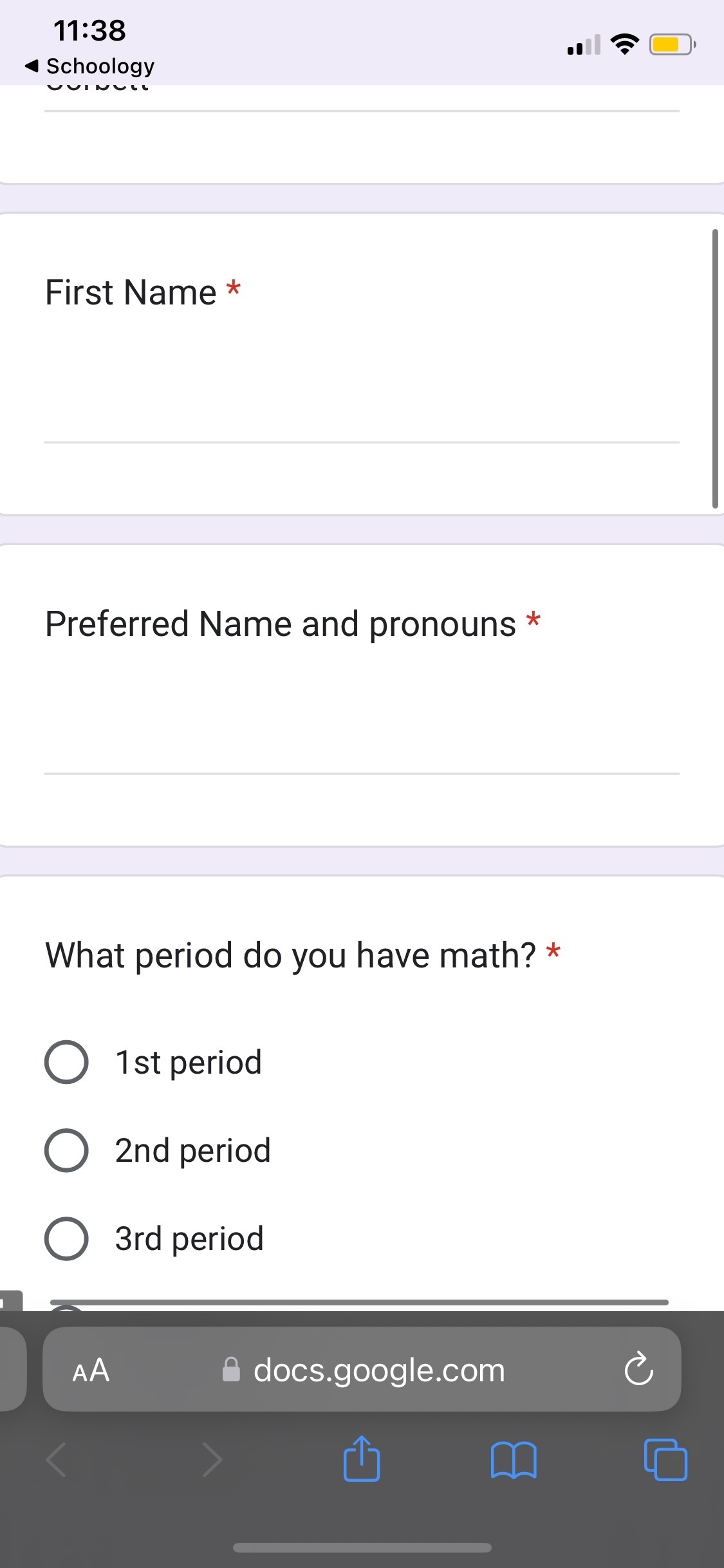724x1568 pixels.
Task: Select the 2nd period radio button
Action: pyautogui.click(x=66, y=1150)
